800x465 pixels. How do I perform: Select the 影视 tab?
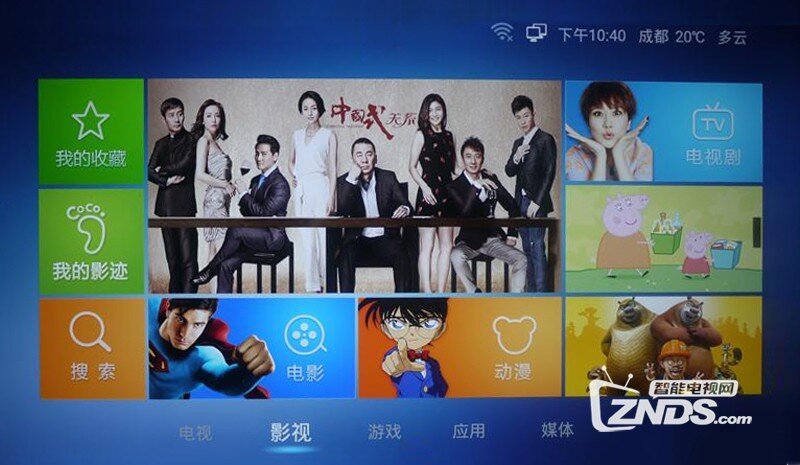tap(290, 432)
